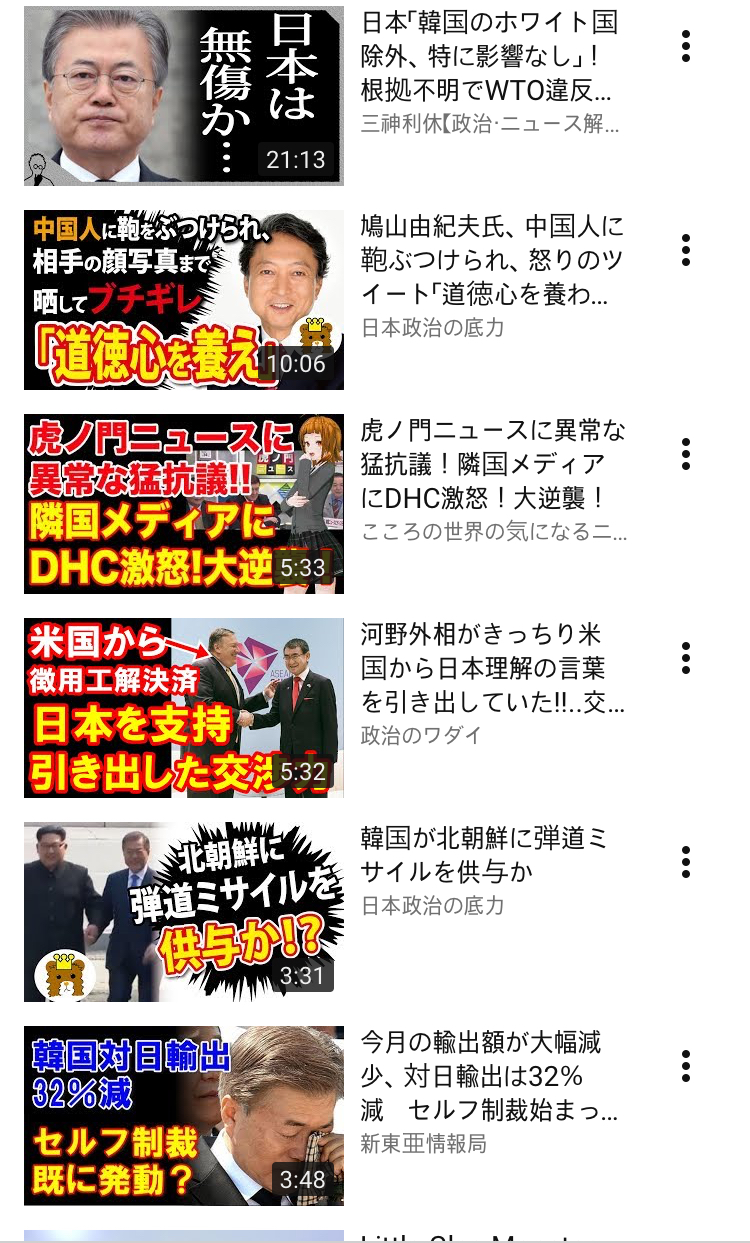
Task: Play the 北朝鮮に弾道ミサイルを供与か video
Action: coord(184,912)
